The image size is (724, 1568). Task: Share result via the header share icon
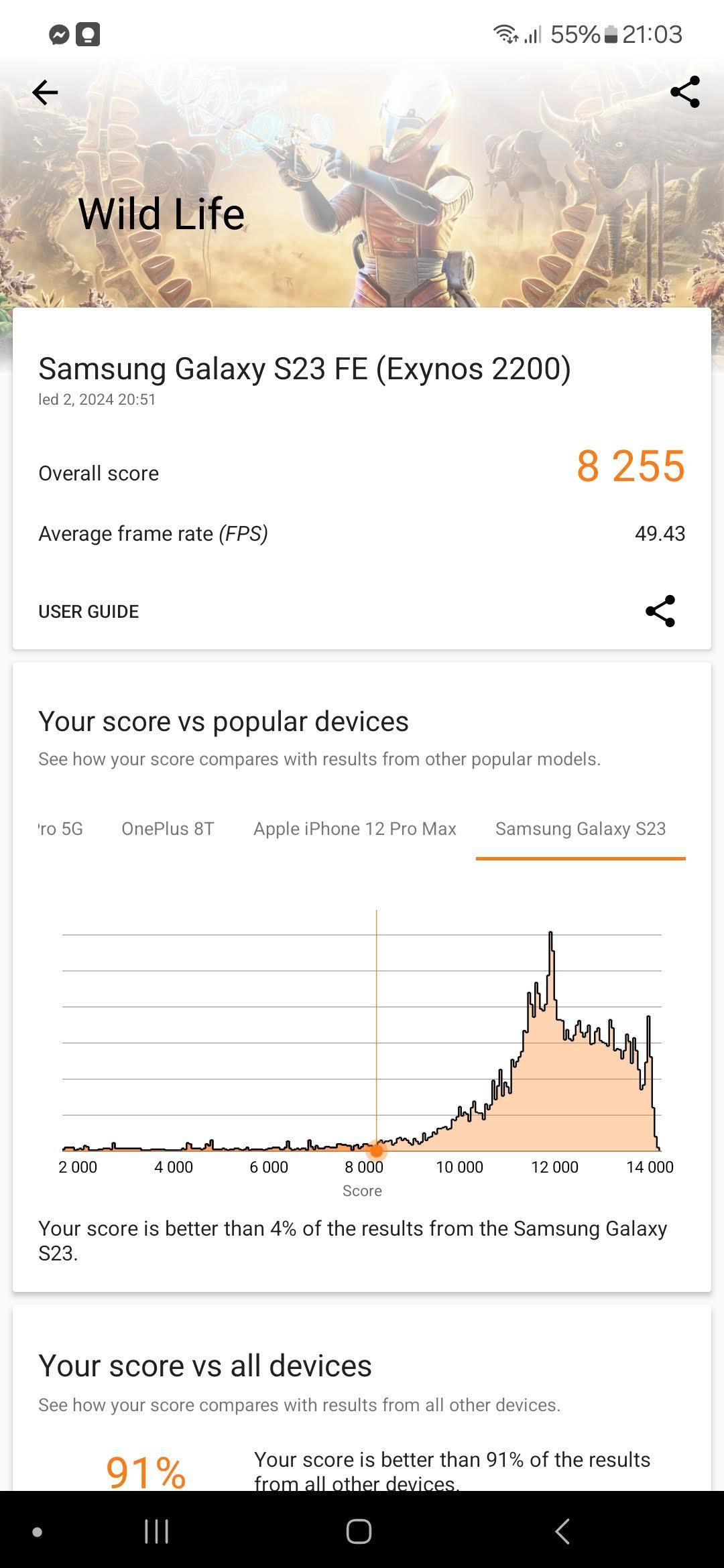tap(685, 92)
